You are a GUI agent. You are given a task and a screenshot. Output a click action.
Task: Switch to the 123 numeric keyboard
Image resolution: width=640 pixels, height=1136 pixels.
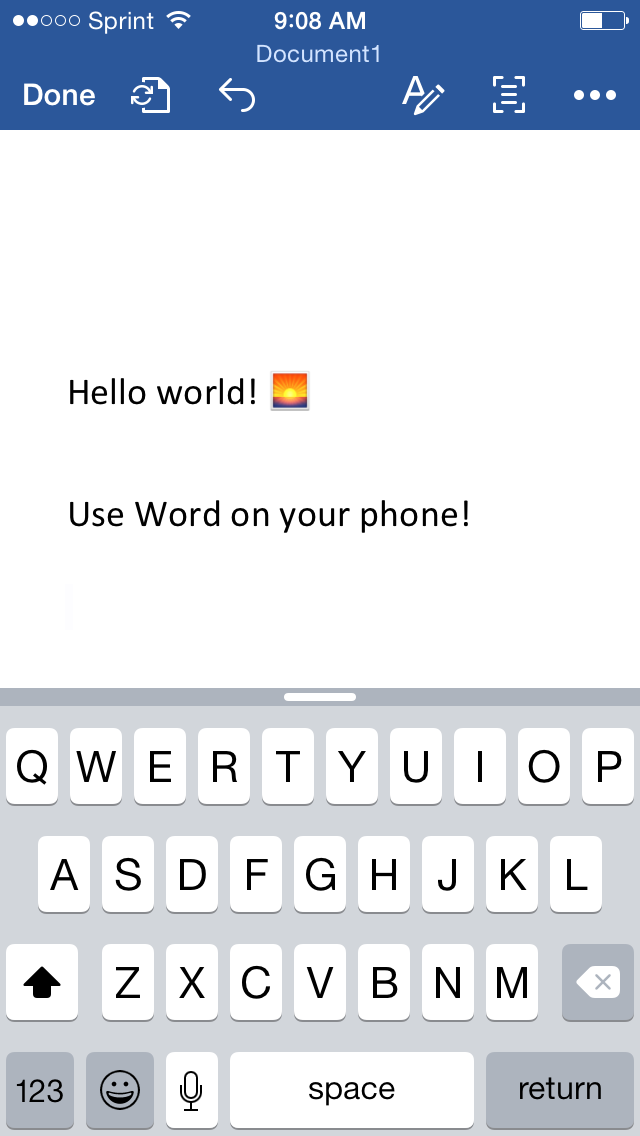click(40, 1090)
